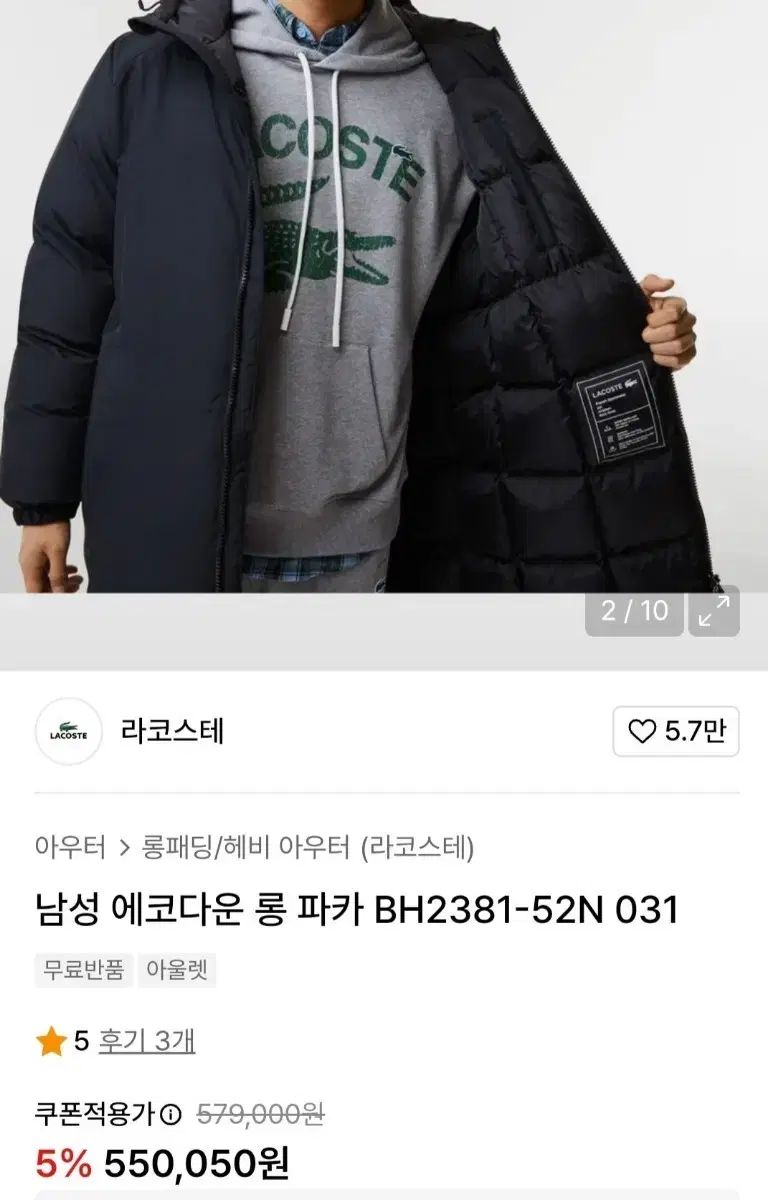View the 후기 3개 reviews link

(x=146, y=1041)
